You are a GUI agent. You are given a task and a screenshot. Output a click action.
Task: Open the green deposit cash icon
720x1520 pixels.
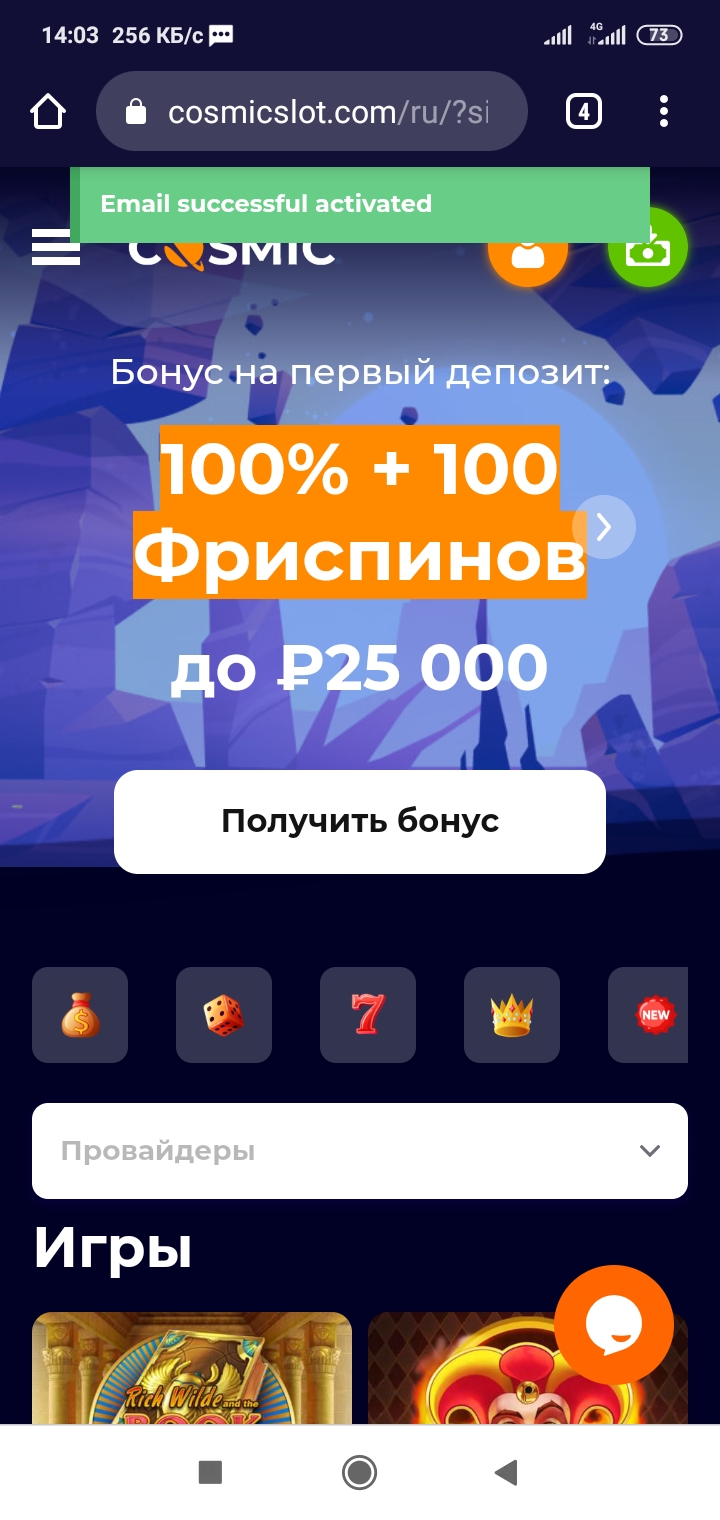(x=648, y=247)
